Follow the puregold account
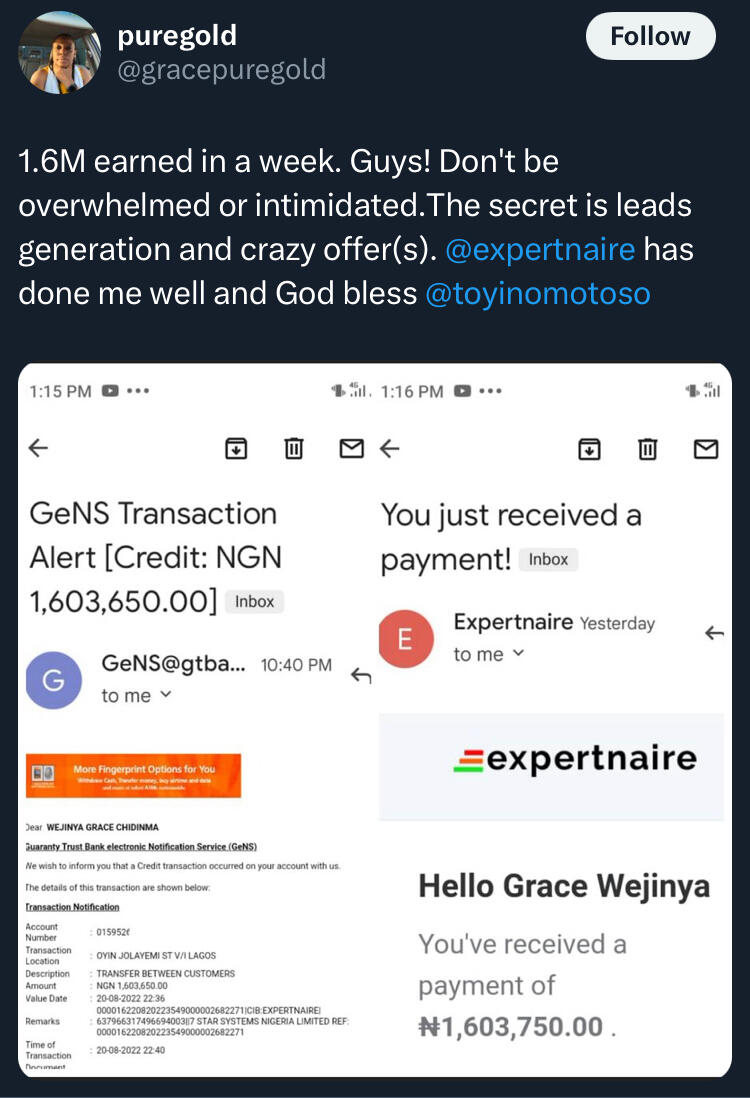Screen dimensions: 750x1098 [x=650, y=37]
